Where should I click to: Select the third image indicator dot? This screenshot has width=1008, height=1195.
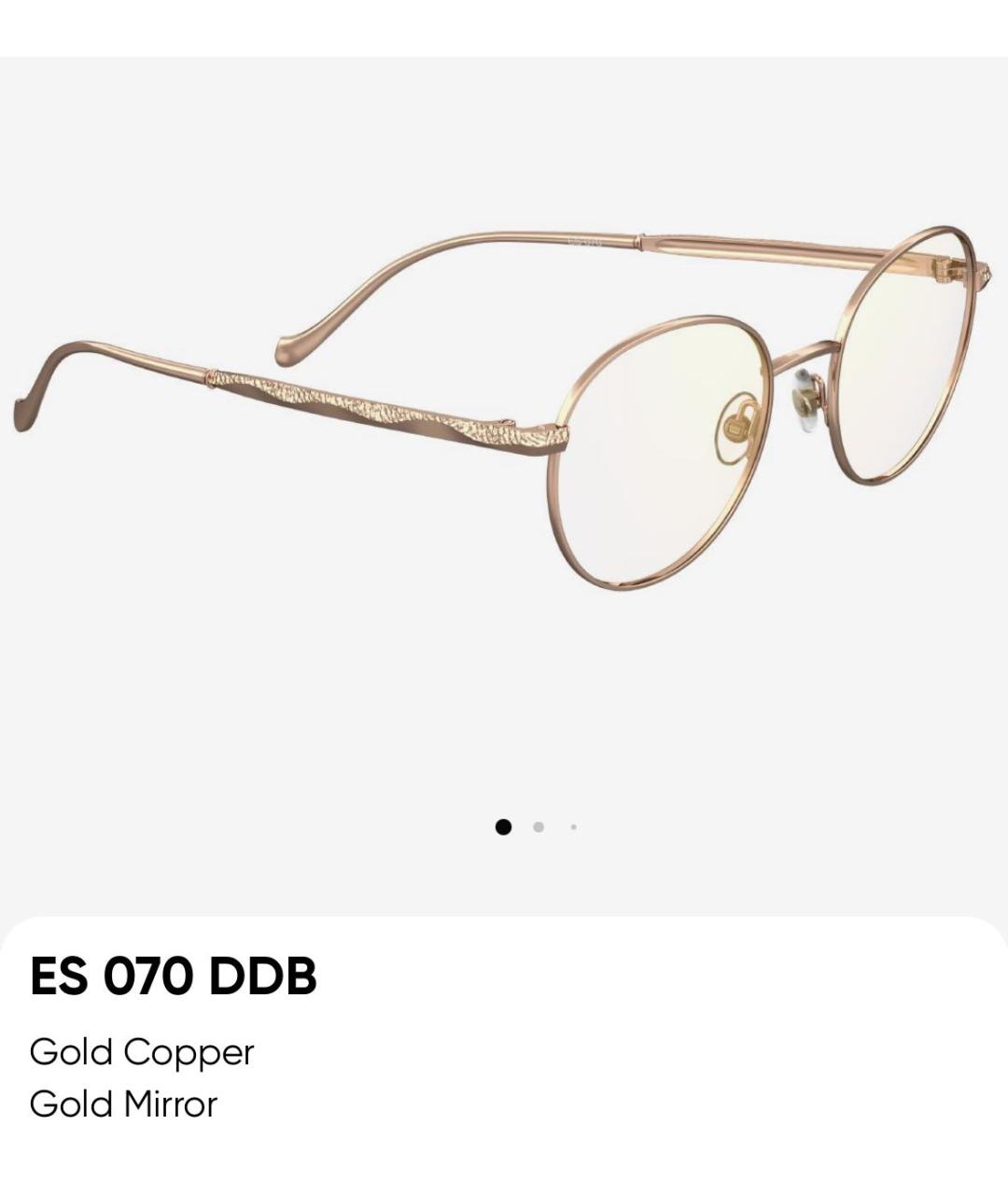pyautogui.click(x=573, y=827)
